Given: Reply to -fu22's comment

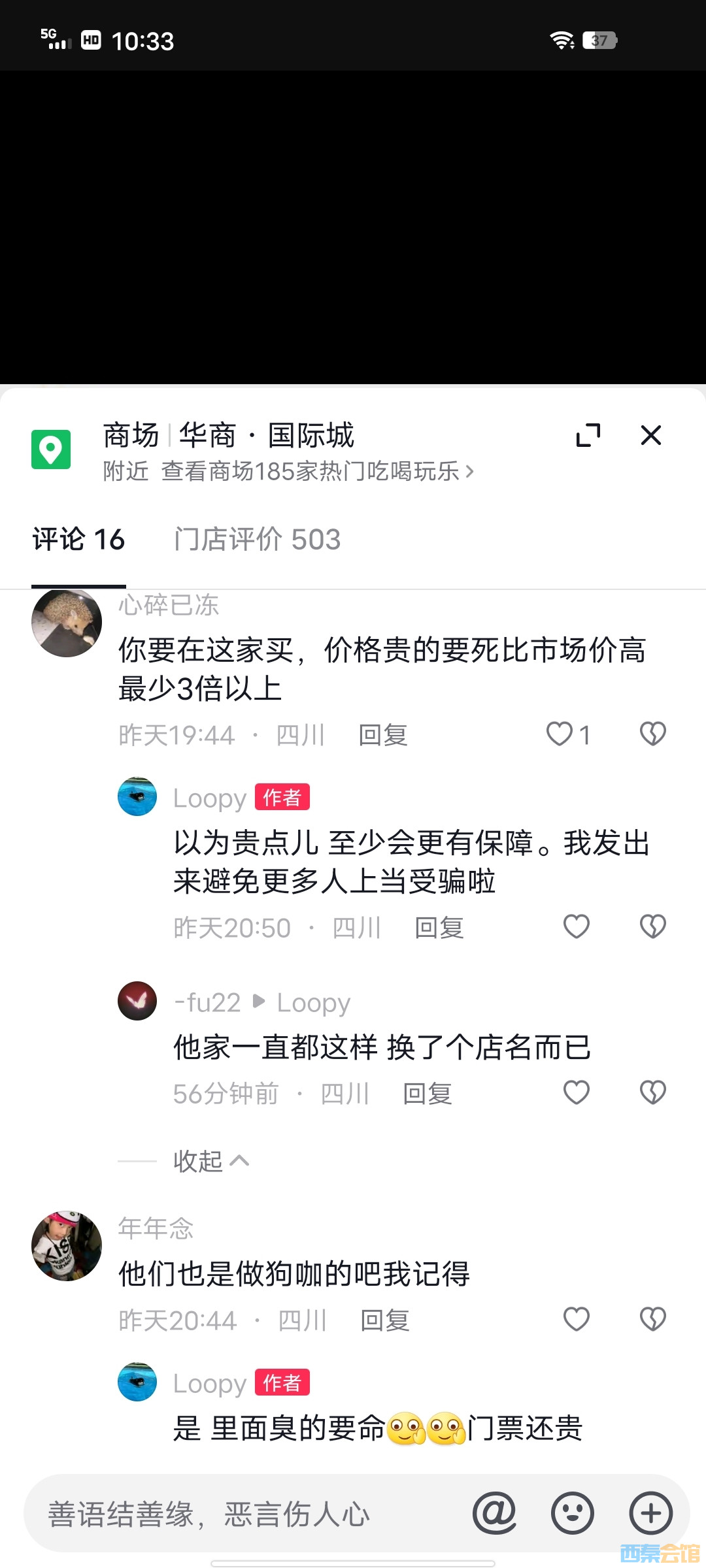Looking at the screenshot, I should (428, 1094).
